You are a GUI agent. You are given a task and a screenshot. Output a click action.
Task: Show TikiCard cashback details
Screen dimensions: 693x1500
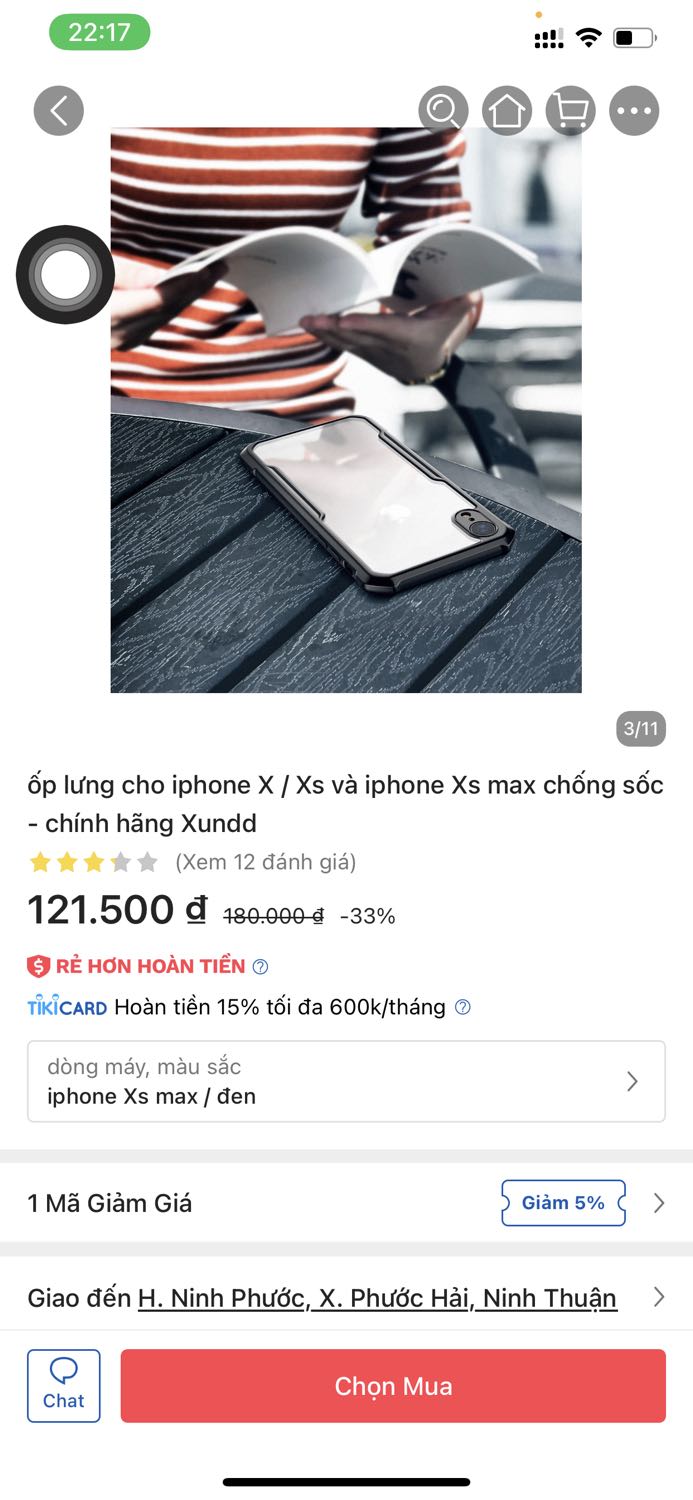coord(462,1007)
